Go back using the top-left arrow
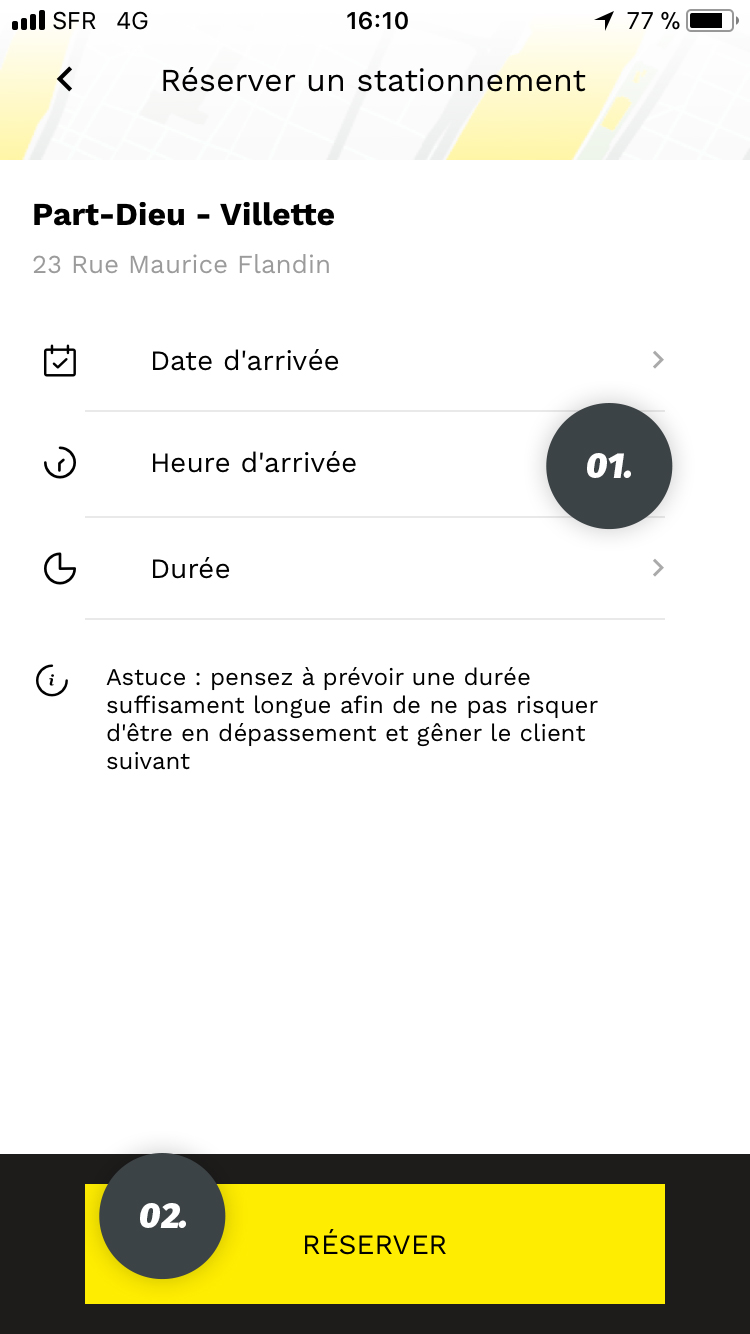 click(x=65, y=79)
